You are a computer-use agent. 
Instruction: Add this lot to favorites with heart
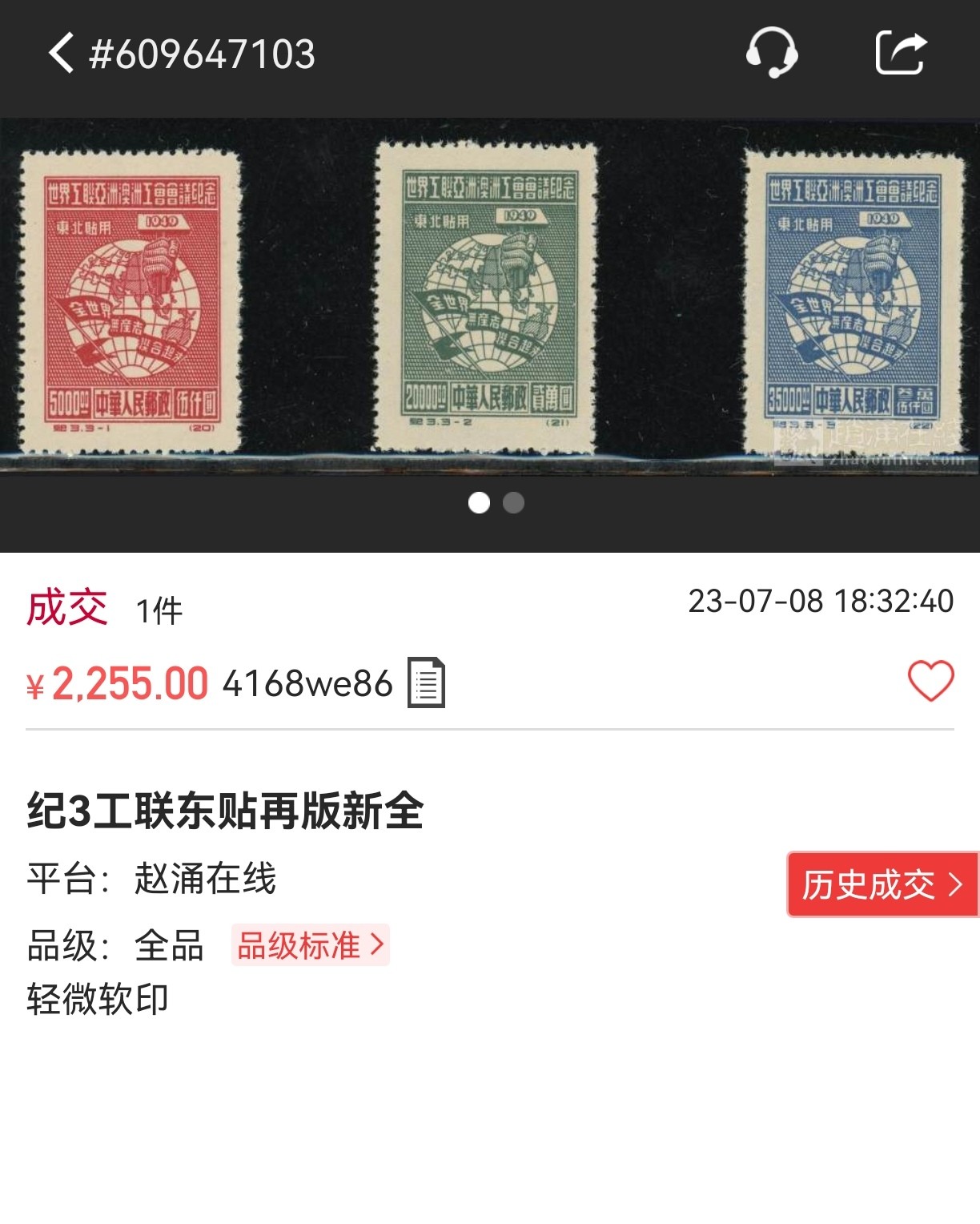(x=930, y=682)
